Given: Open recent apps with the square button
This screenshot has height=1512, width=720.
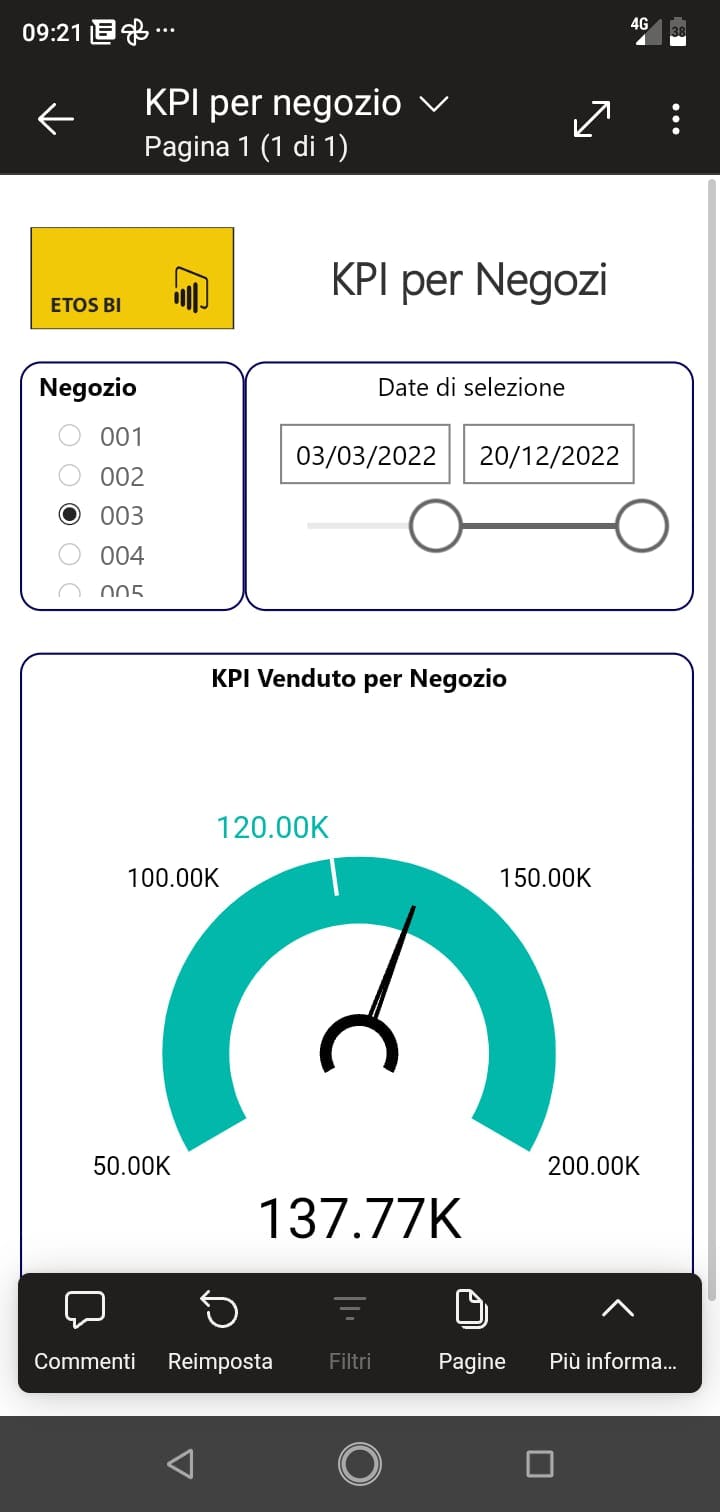Looking at the screenshot, I should click(540, 1464).
